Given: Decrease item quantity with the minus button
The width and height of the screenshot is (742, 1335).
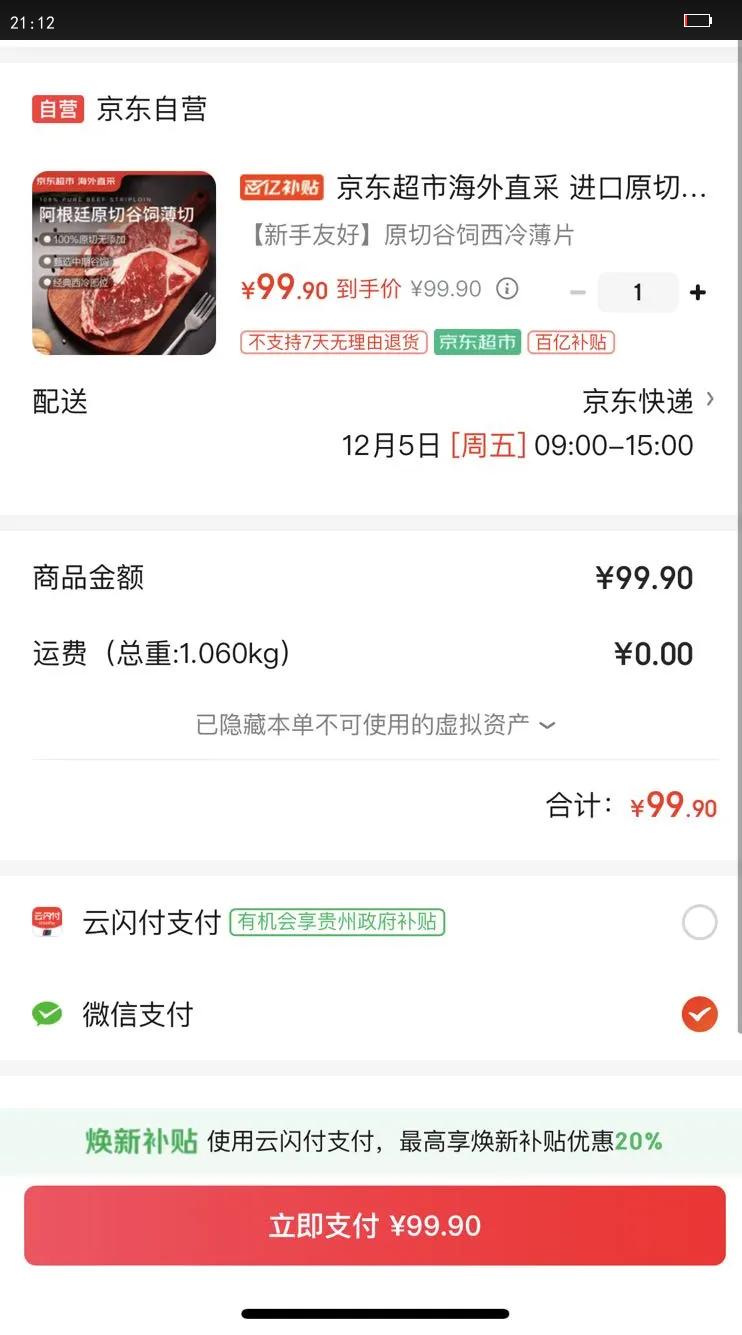Looking at the screenshot, I should coord(577,292).
